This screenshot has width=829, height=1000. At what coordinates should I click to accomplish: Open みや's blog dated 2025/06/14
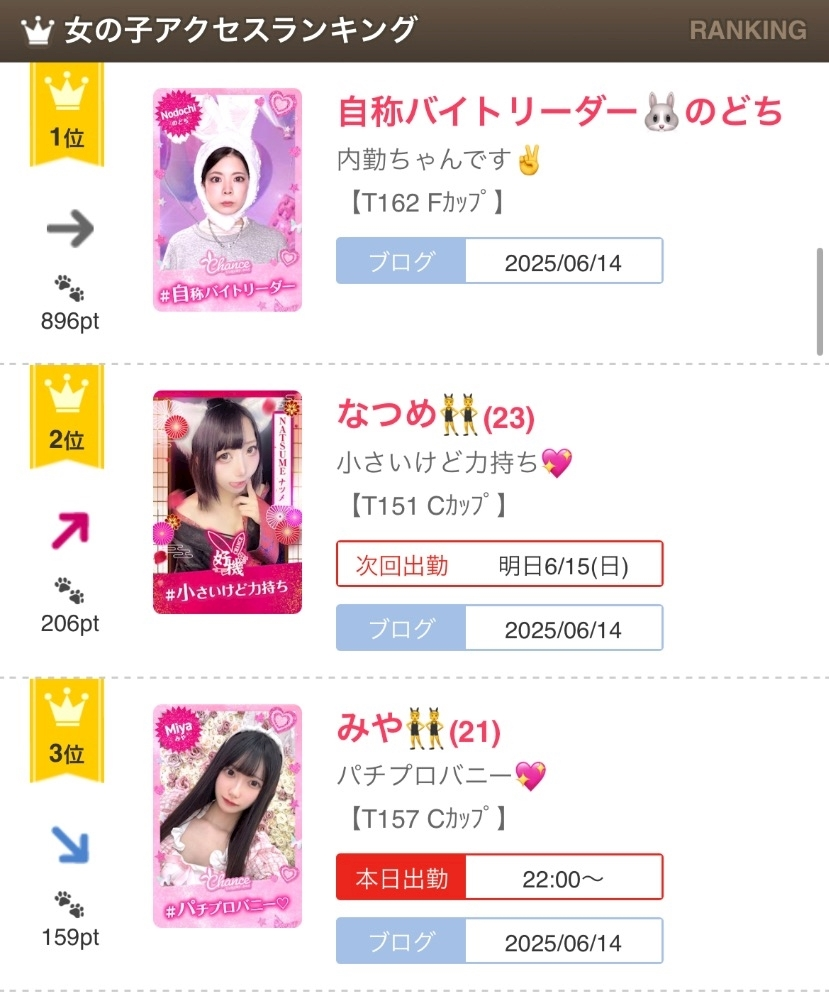[x=499, y=941]
